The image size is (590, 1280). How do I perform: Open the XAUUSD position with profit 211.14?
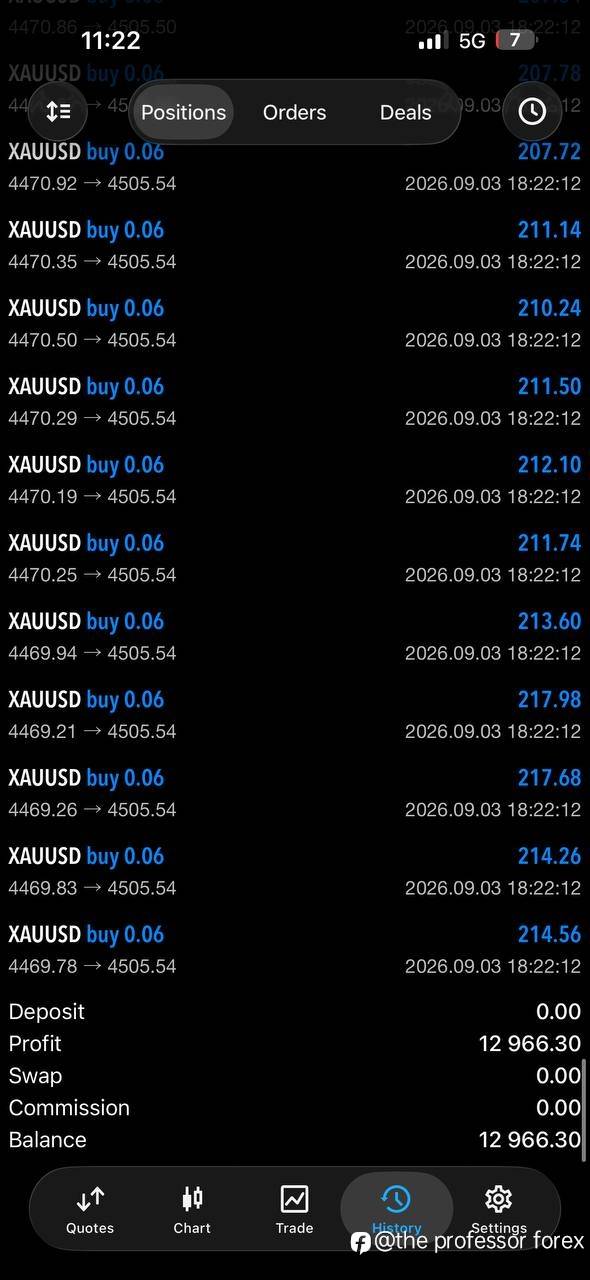point(295,245)
